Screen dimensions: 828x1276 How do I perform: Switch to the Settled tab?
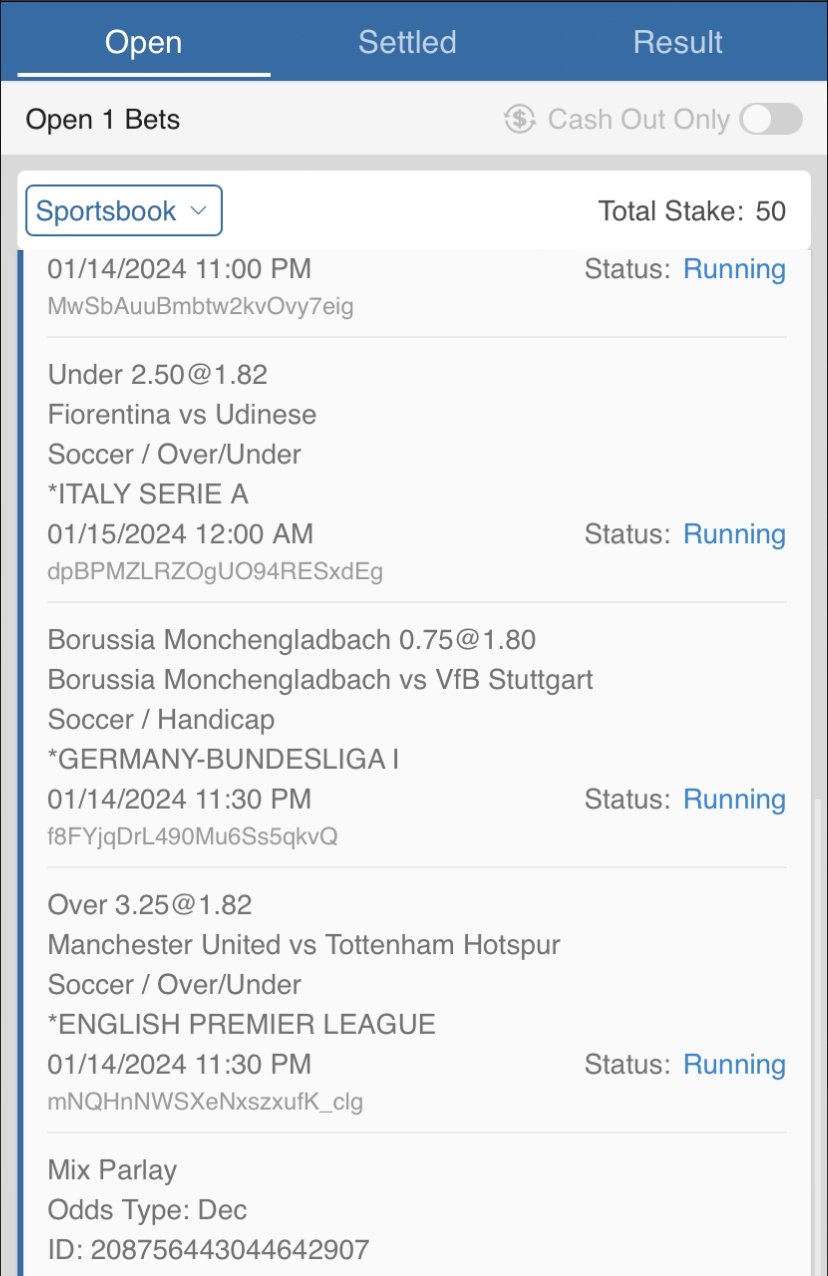[407, 42]
